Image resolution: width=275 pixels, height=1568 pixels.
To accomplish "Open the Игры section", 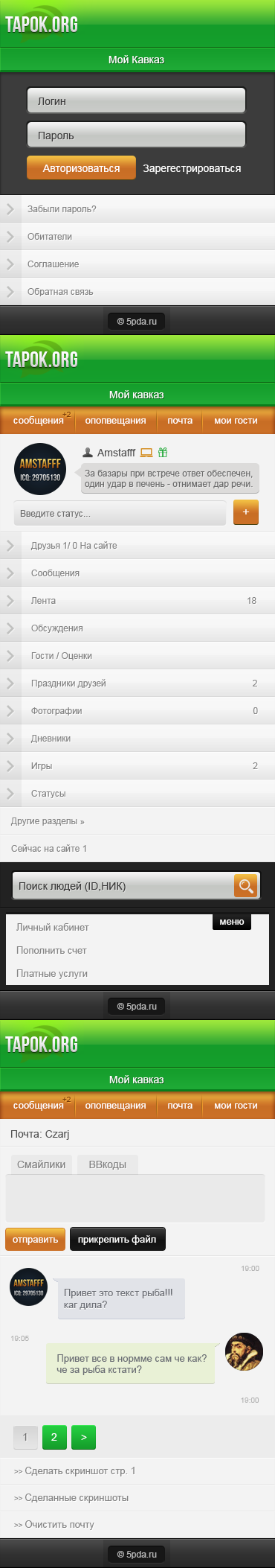I will 137,766.
